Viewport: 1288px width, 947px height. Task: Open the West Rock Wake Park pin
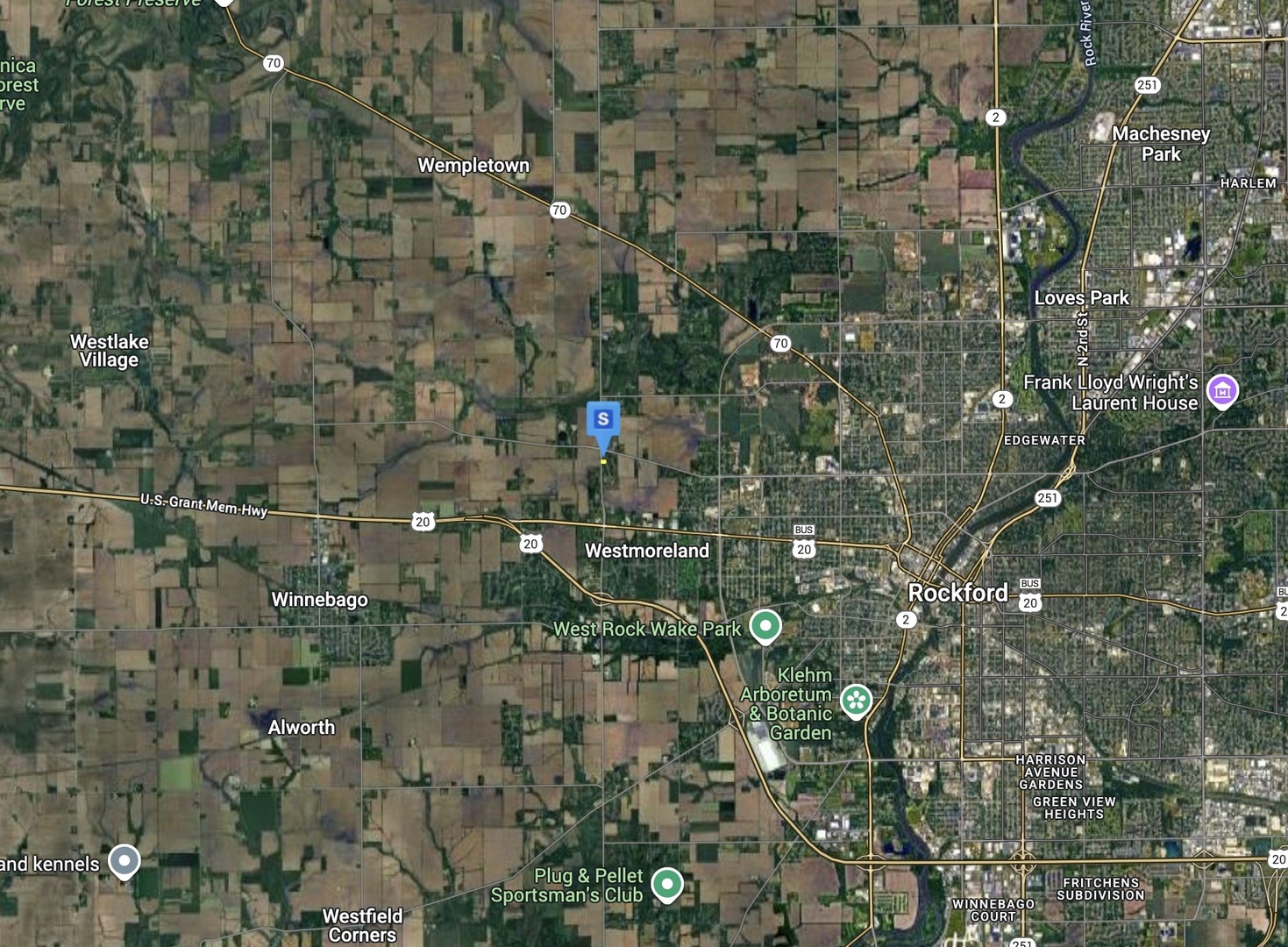(x=765, y=626)
